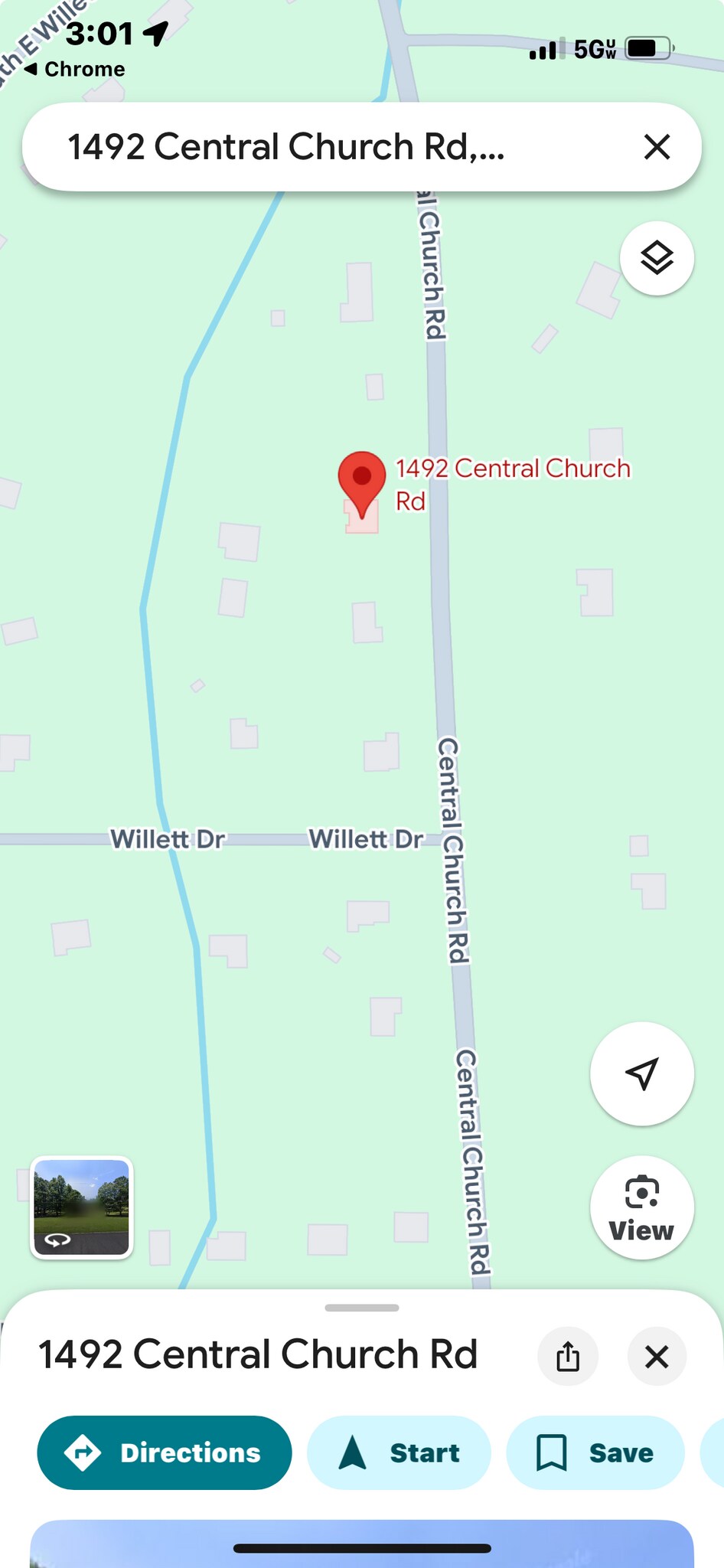The image size is (724, 1568).
Task: Open the Street View thumbnail
Action: click(x=82, y=1207)
